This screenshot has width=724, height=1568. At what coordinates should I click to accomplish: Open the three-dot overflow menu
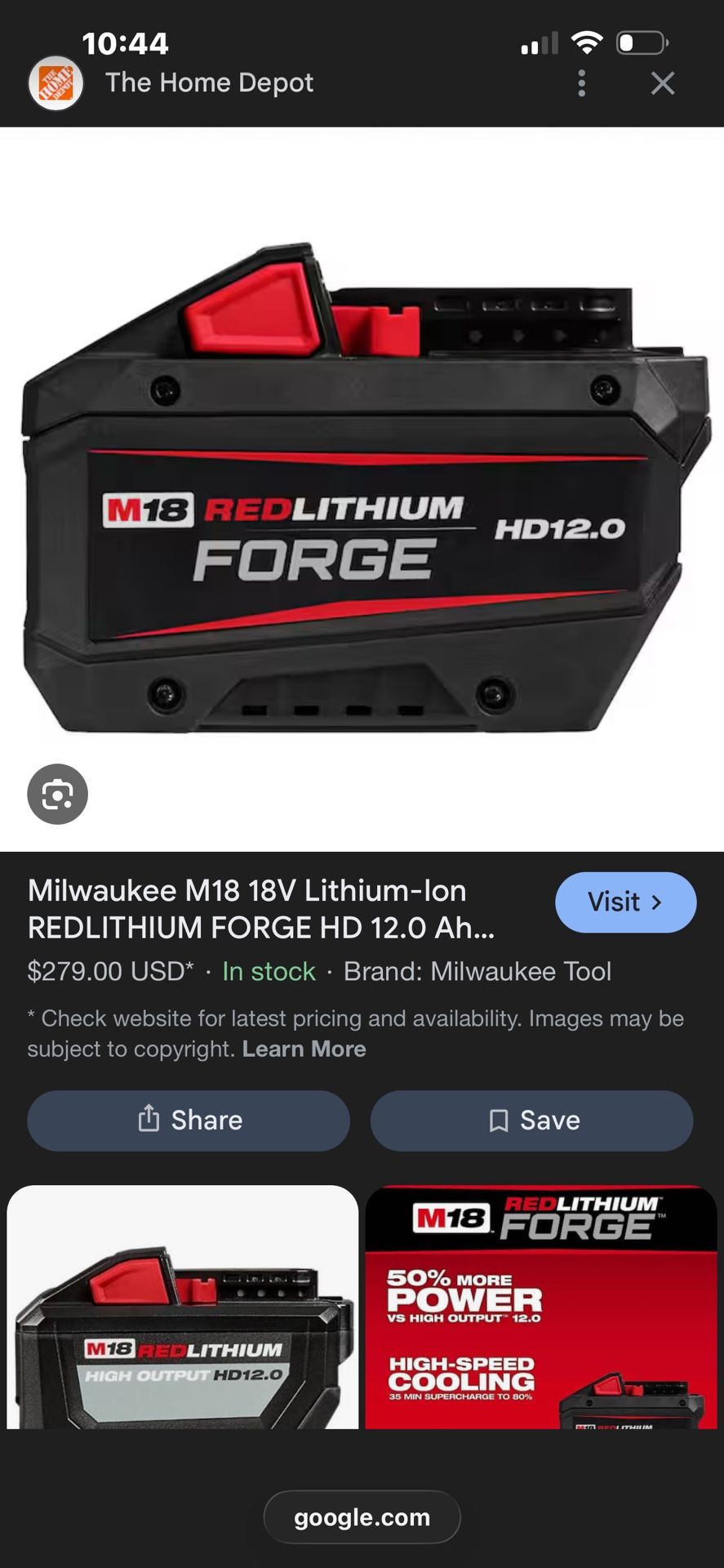click(x=581, y=83)
